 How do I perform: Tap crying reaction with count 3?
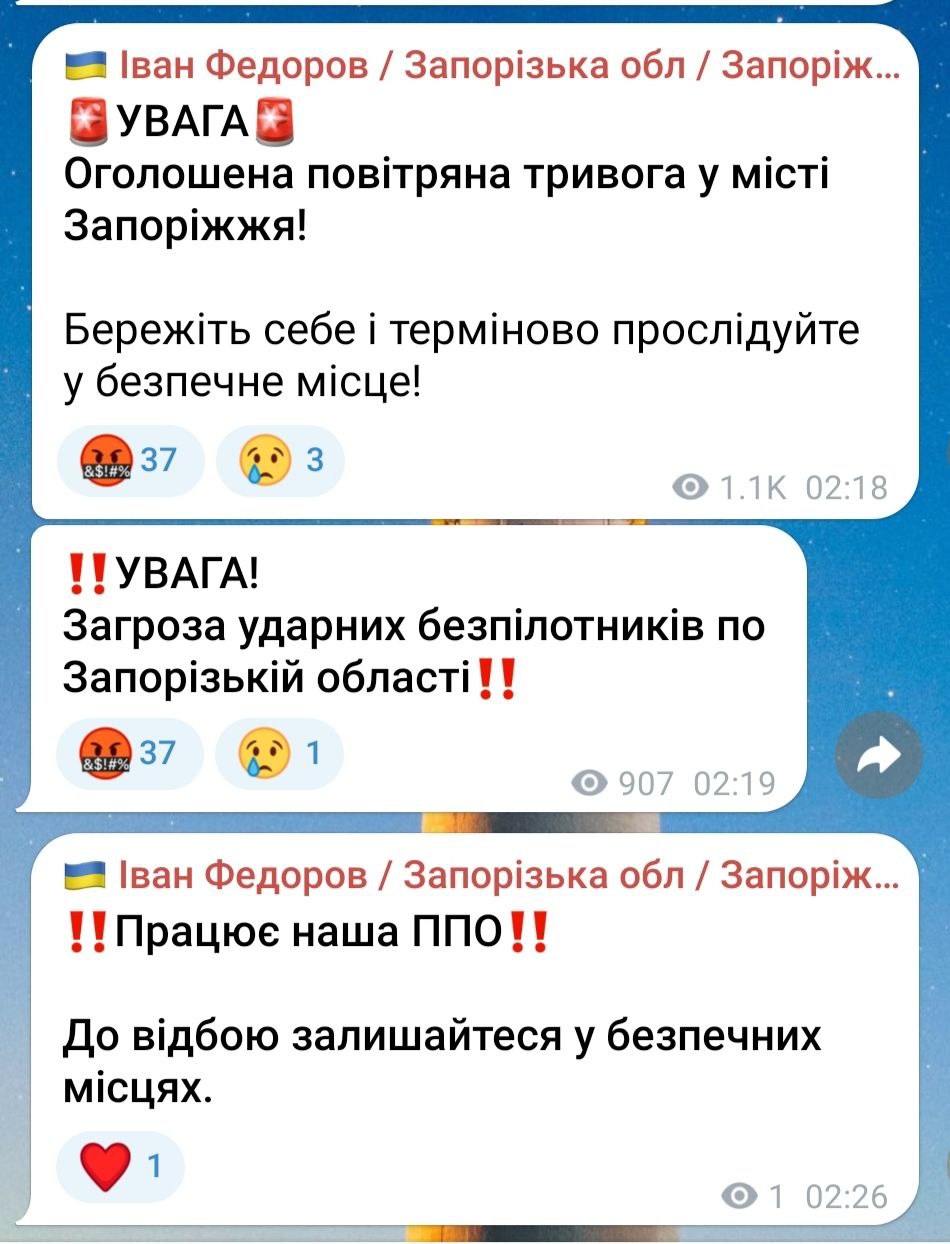tap(280, 461)
